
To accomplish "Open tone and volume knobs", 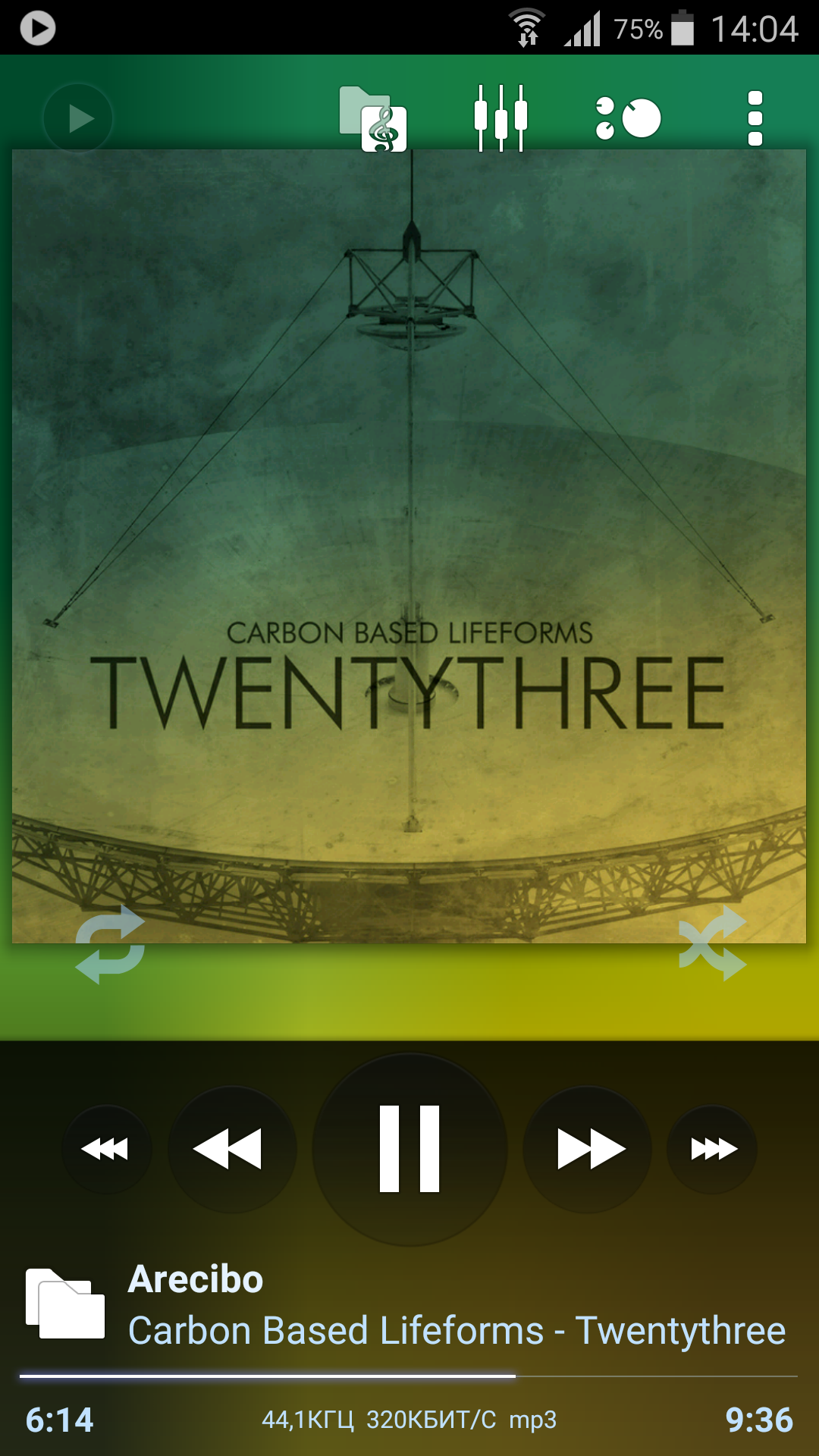I will [628, 118].
